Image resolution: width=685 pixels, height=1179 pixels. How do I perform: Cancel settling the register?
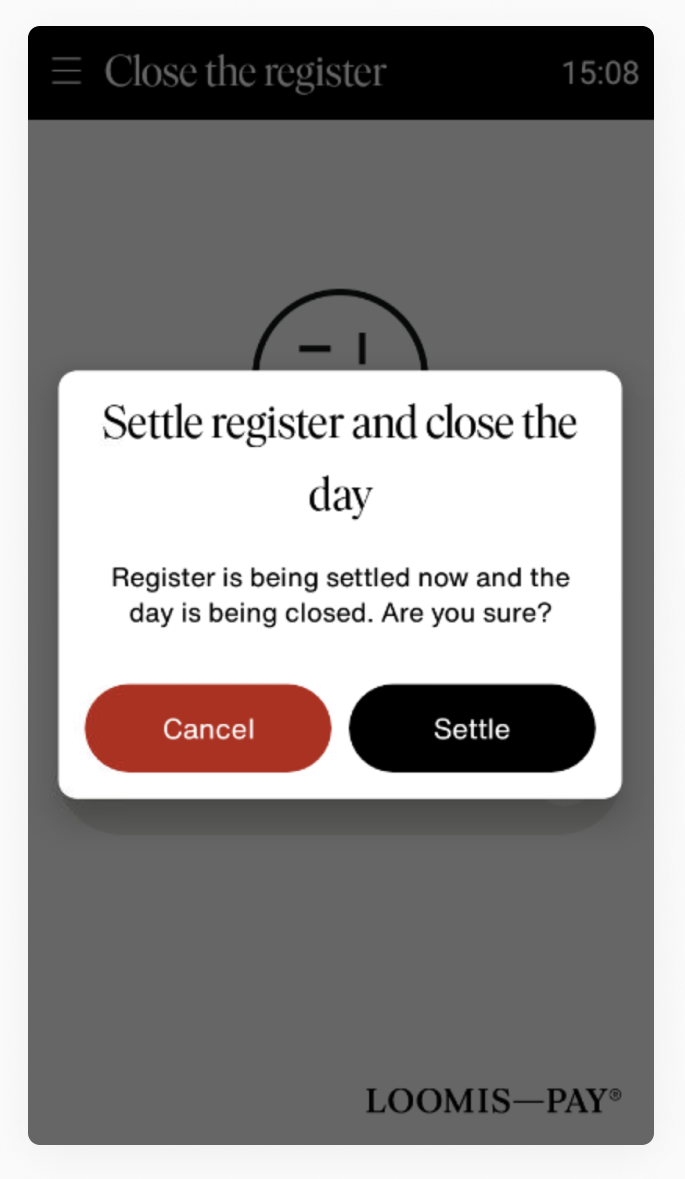208,728
